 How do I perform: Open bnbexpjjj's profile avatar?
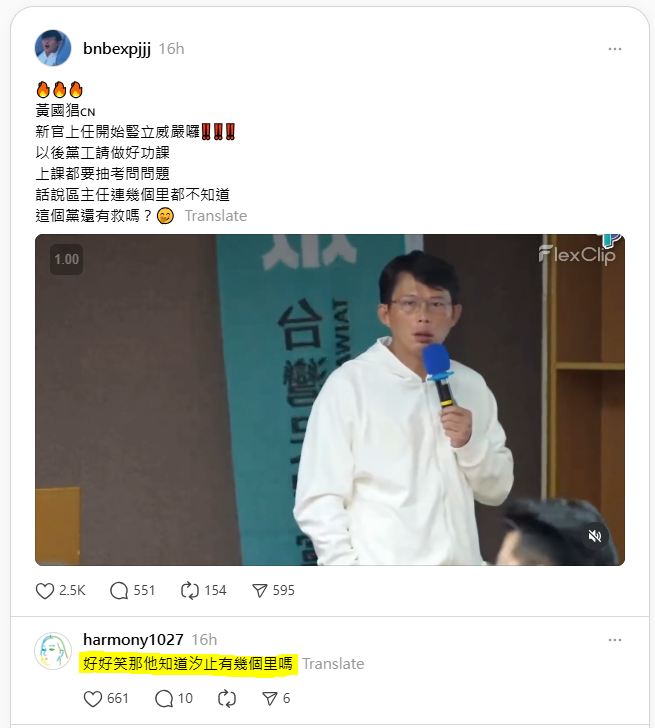coord(53,48)
